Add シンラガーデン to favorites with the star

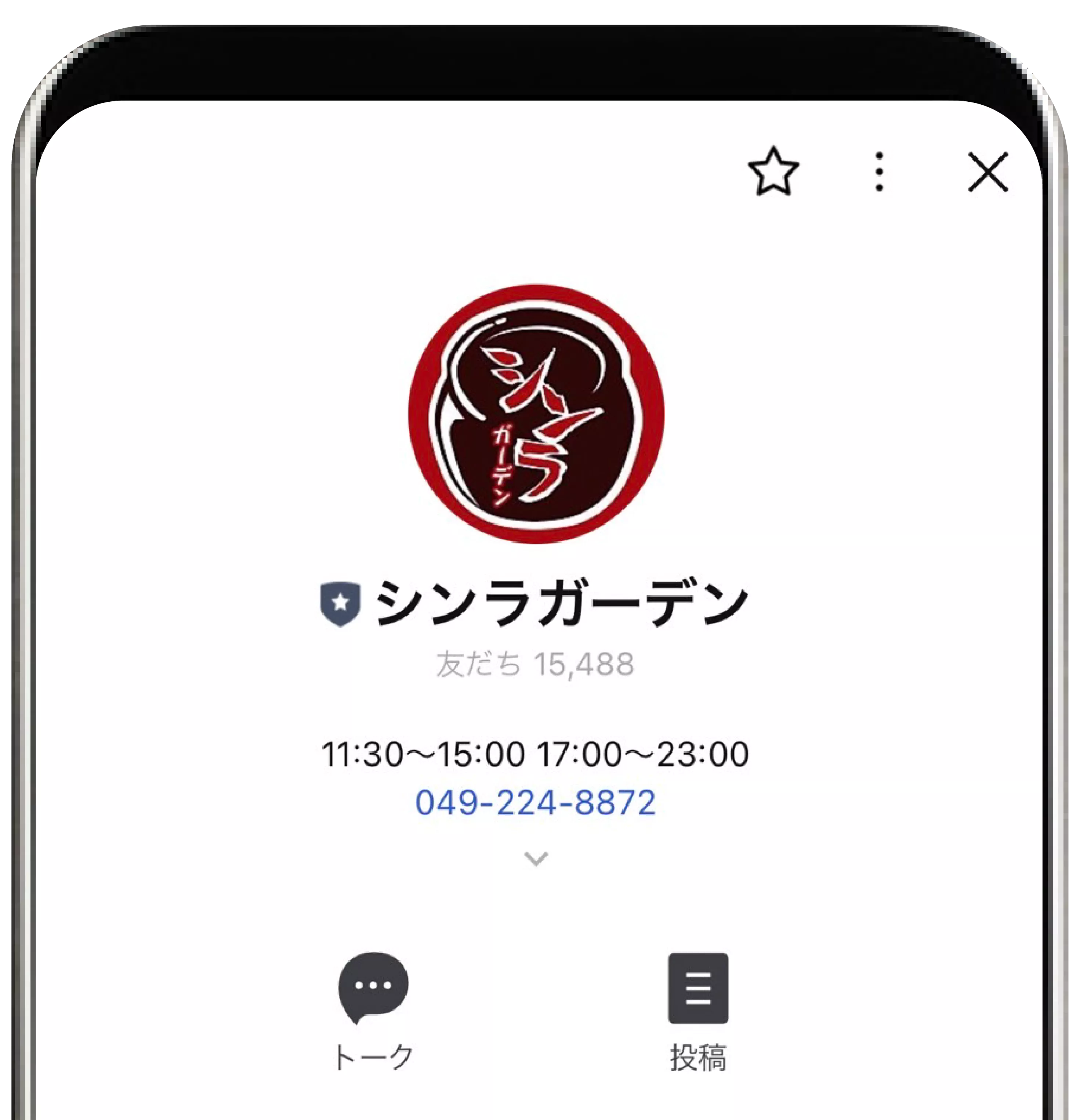click(x=773, y=171)
